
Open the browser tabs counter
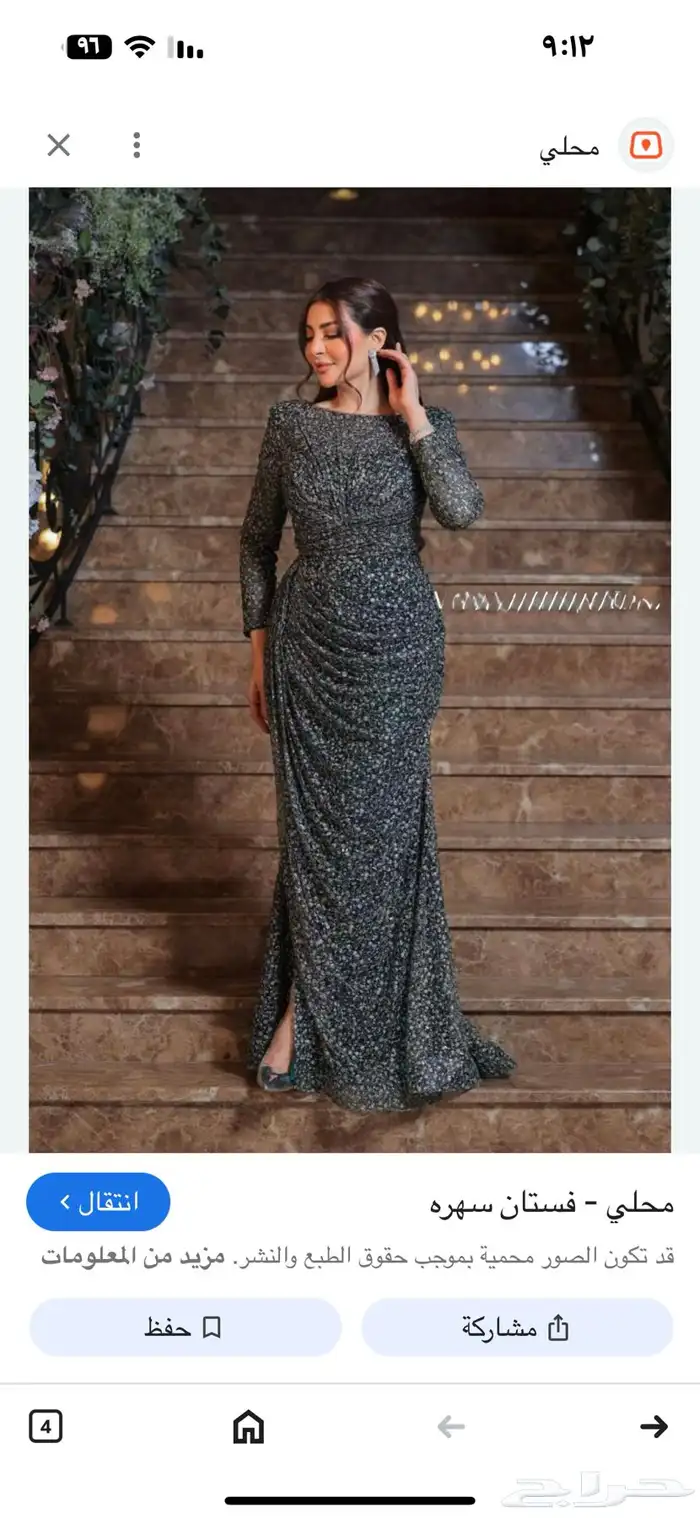click(46, 1426)
